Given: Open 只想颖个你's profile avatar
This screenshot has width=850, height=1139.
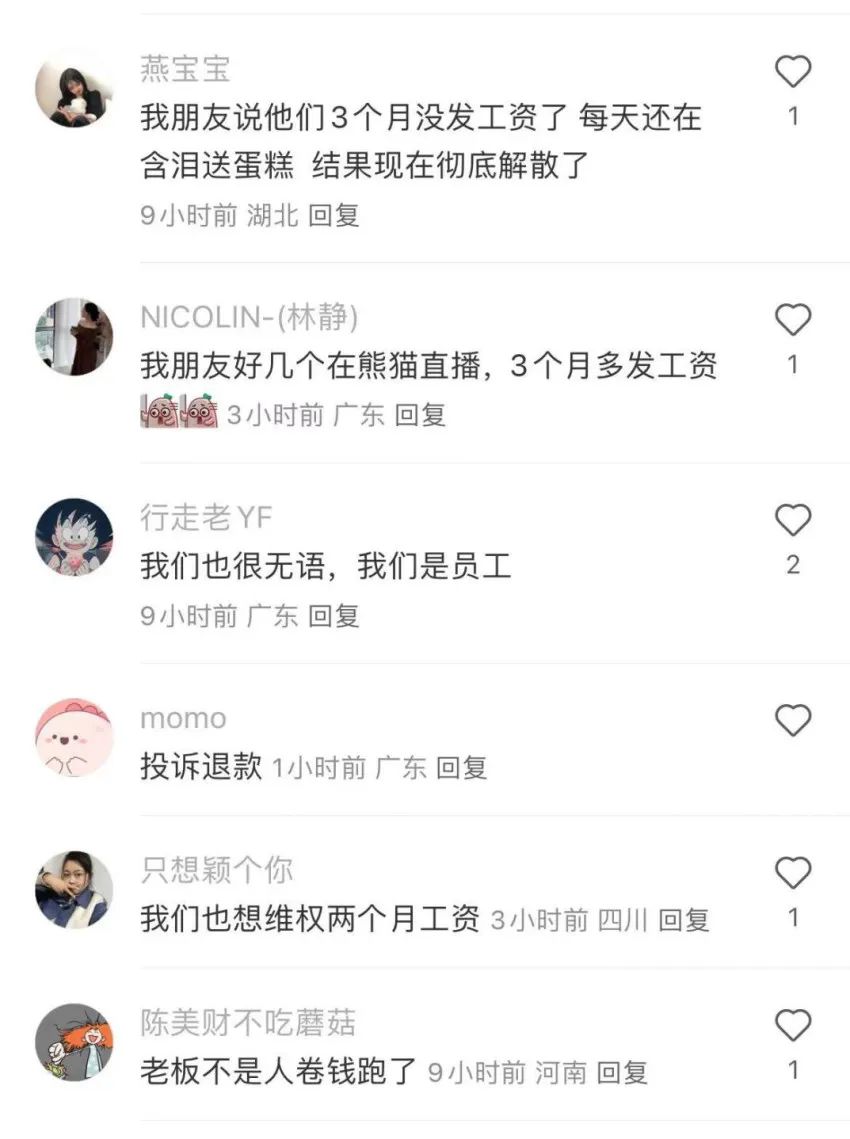Looking at the screenshot, I should (74, 890).
